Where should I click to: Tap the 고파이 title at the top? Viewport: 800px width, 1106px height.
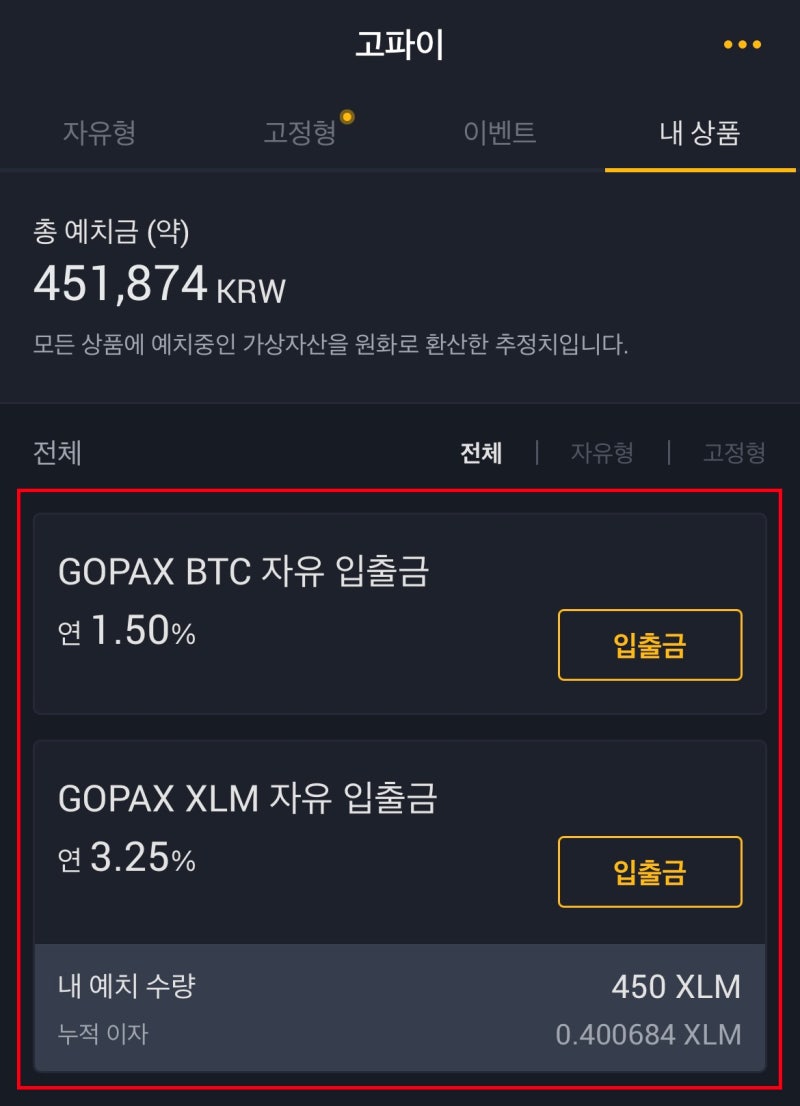point(399,44)
